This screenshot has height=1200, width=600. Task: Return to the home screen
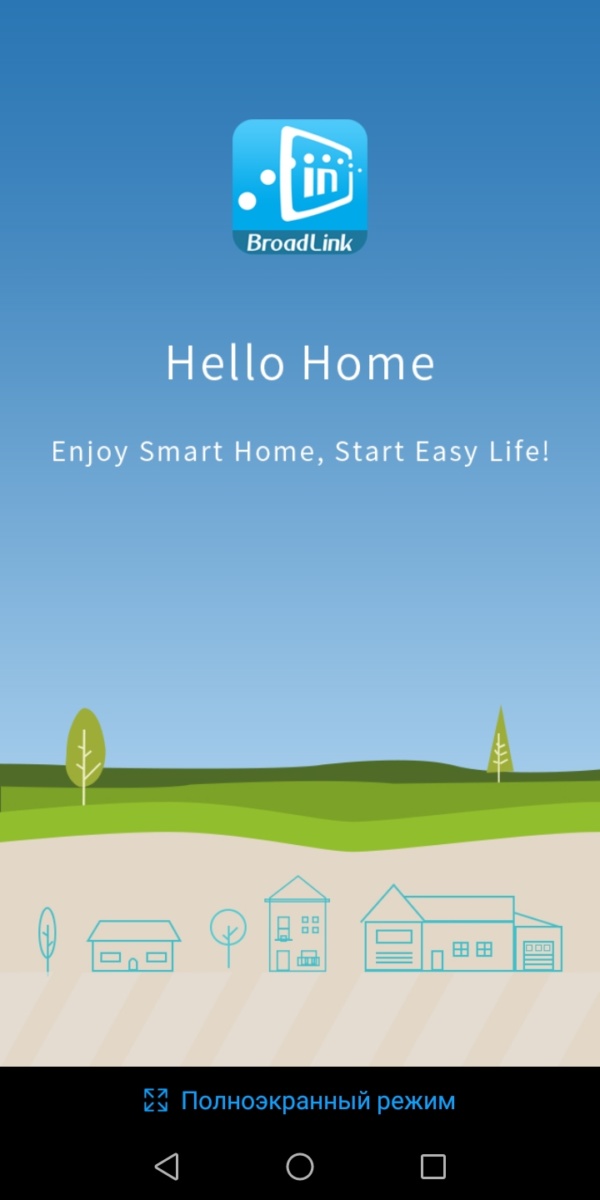[x=300, y=1166]
